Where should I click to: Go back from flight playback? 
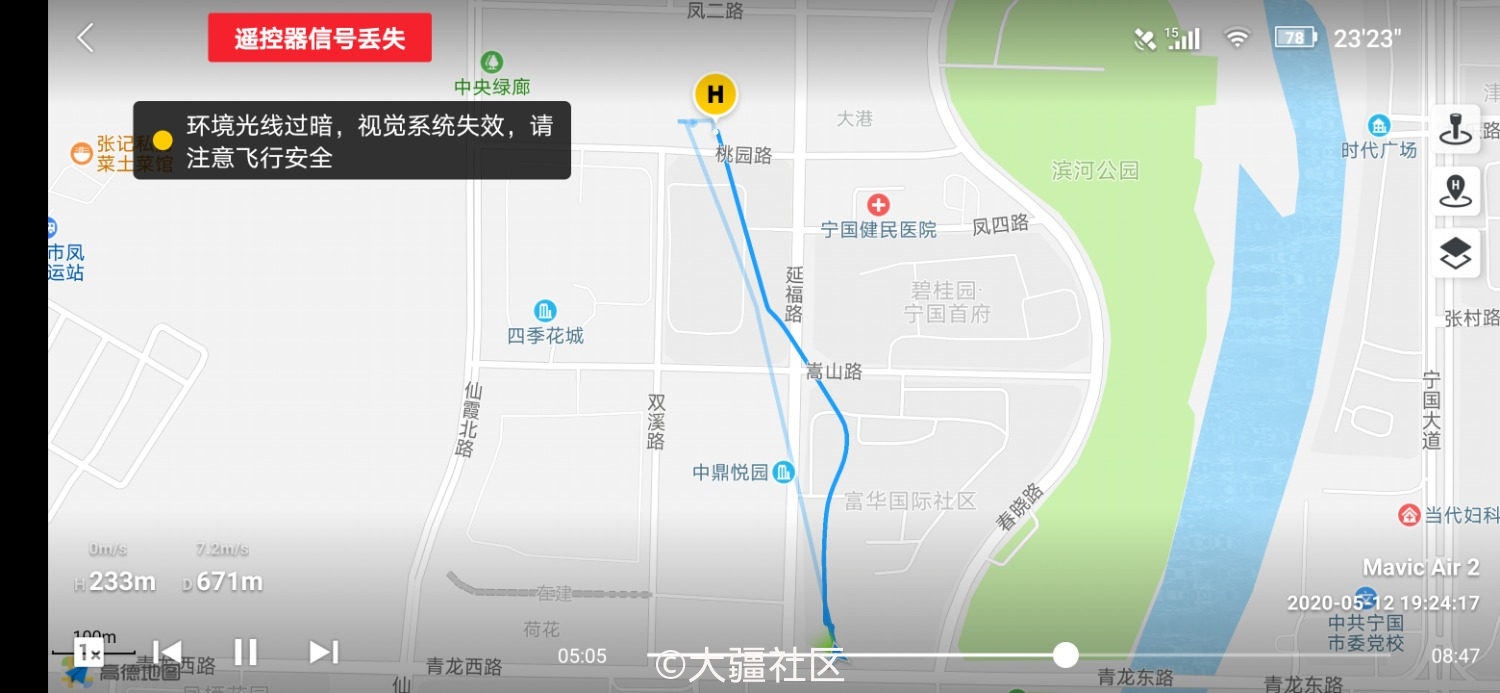85,39
